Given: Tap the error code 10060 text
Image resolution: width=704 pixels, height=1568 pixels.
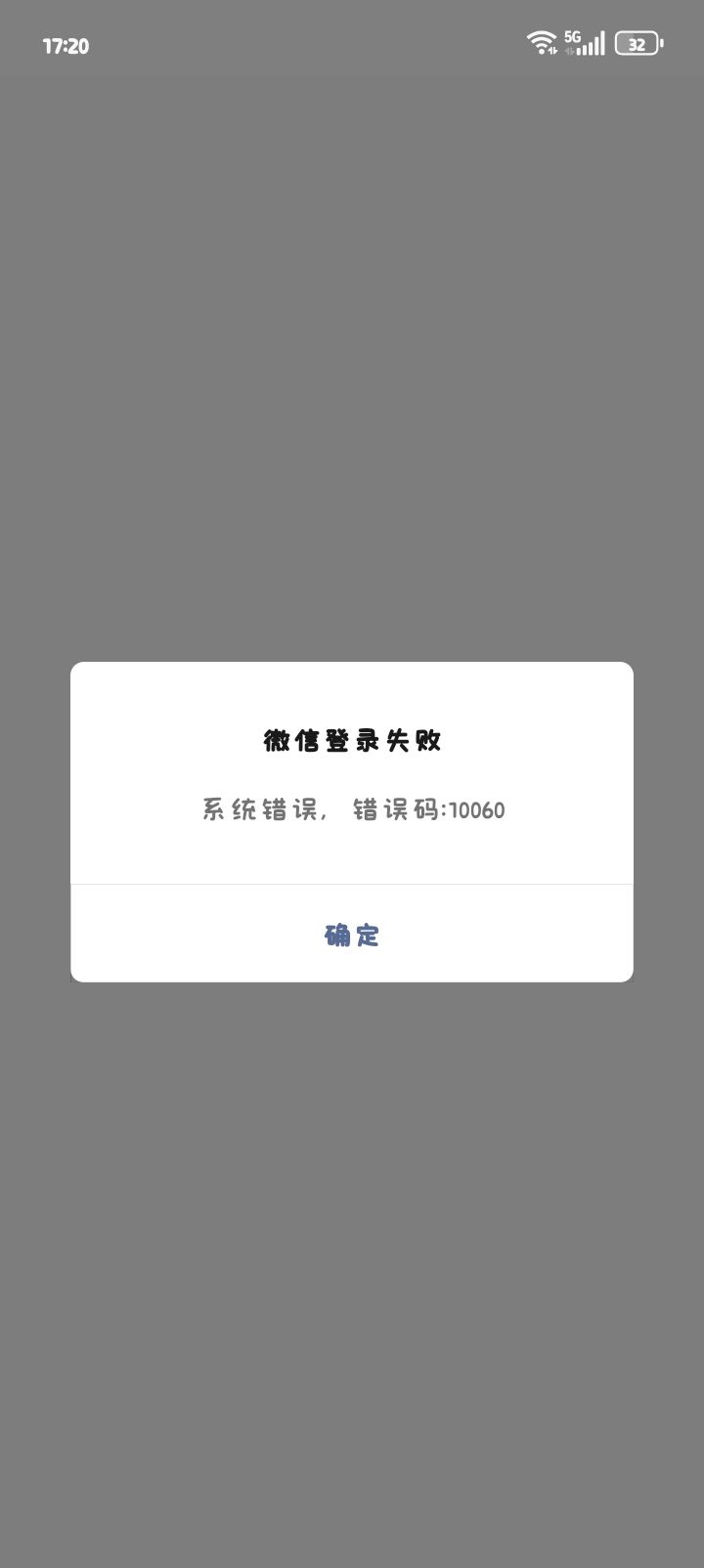Looking at the screenshot, I should point(478,809).
